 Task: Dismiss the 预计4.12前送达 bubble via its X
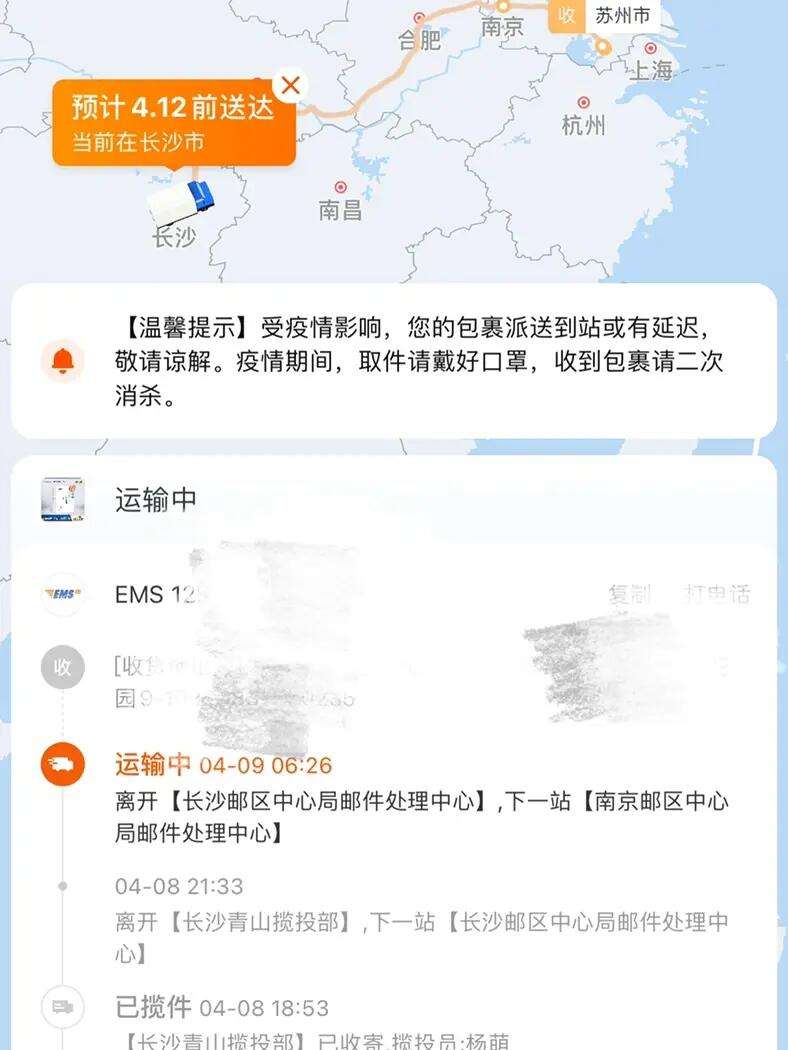pyautogui.click(x=289, y=86)
